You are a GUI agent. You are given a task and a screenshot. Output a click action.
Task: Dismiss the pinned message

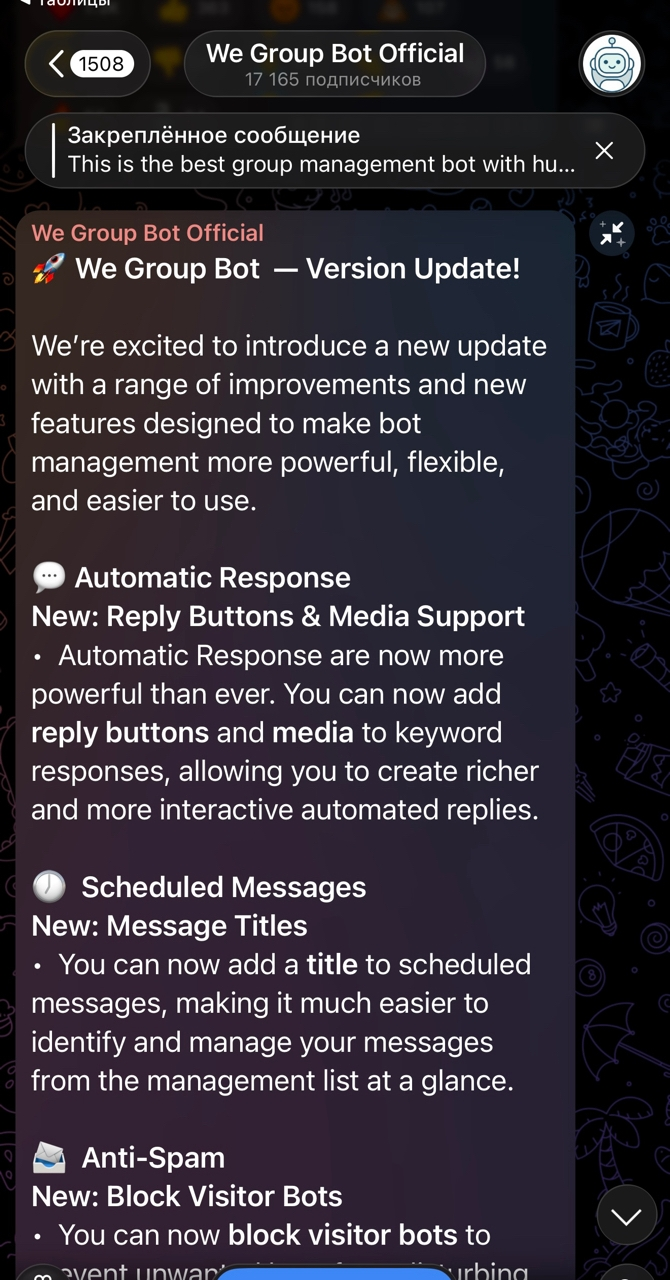[x=604, y=150]
